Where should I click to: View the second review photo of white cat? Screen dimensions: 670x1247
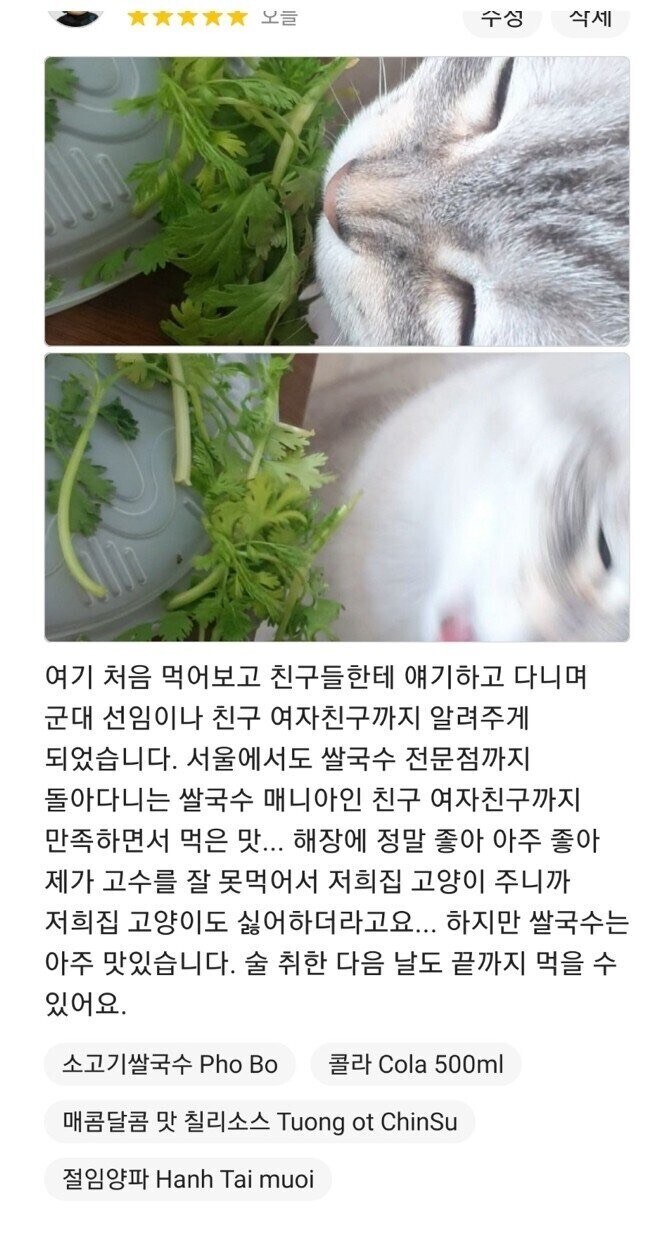tap(337, 496)
